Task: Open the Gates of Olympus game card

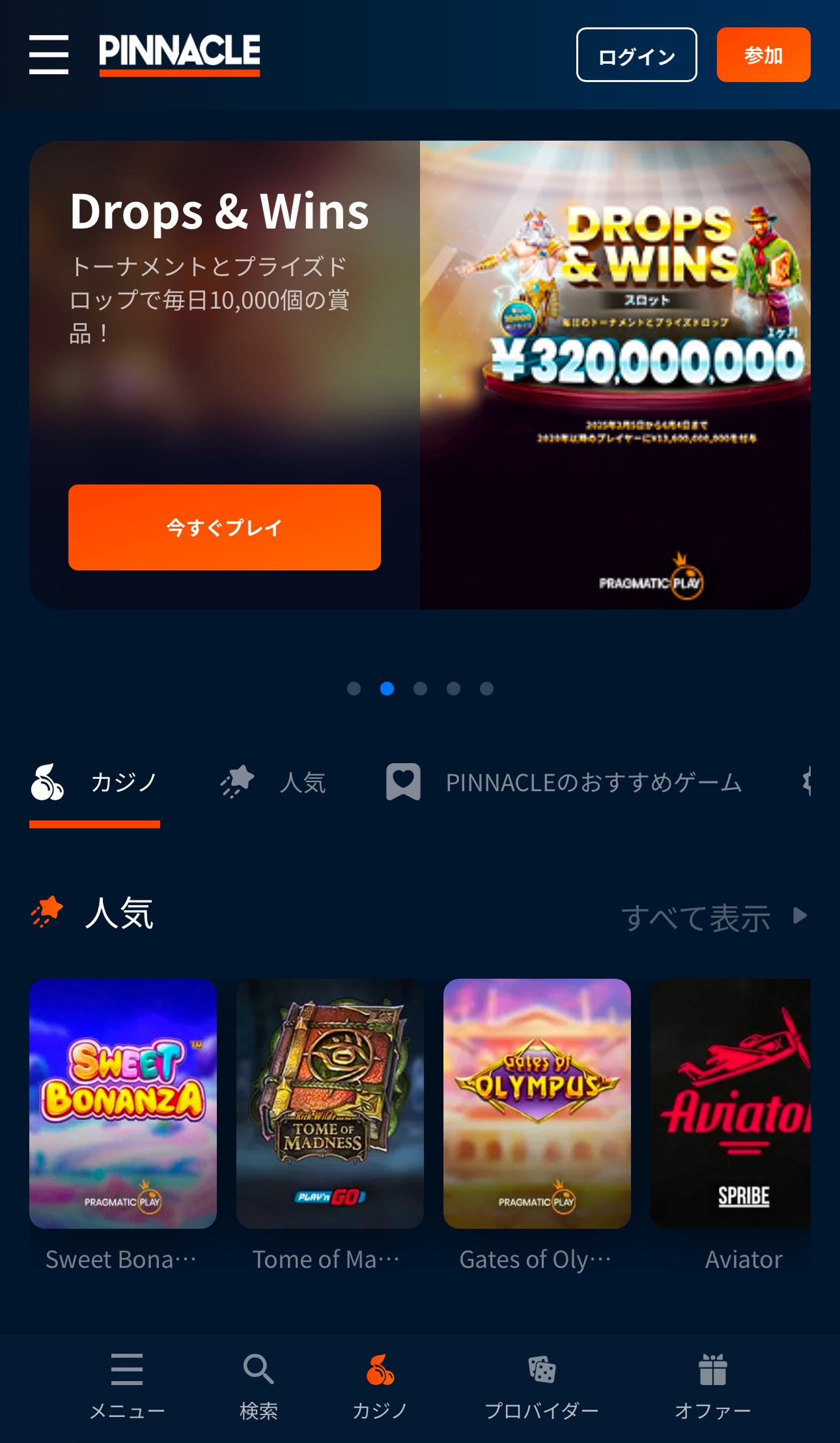Action: (x=537, y=1104)
